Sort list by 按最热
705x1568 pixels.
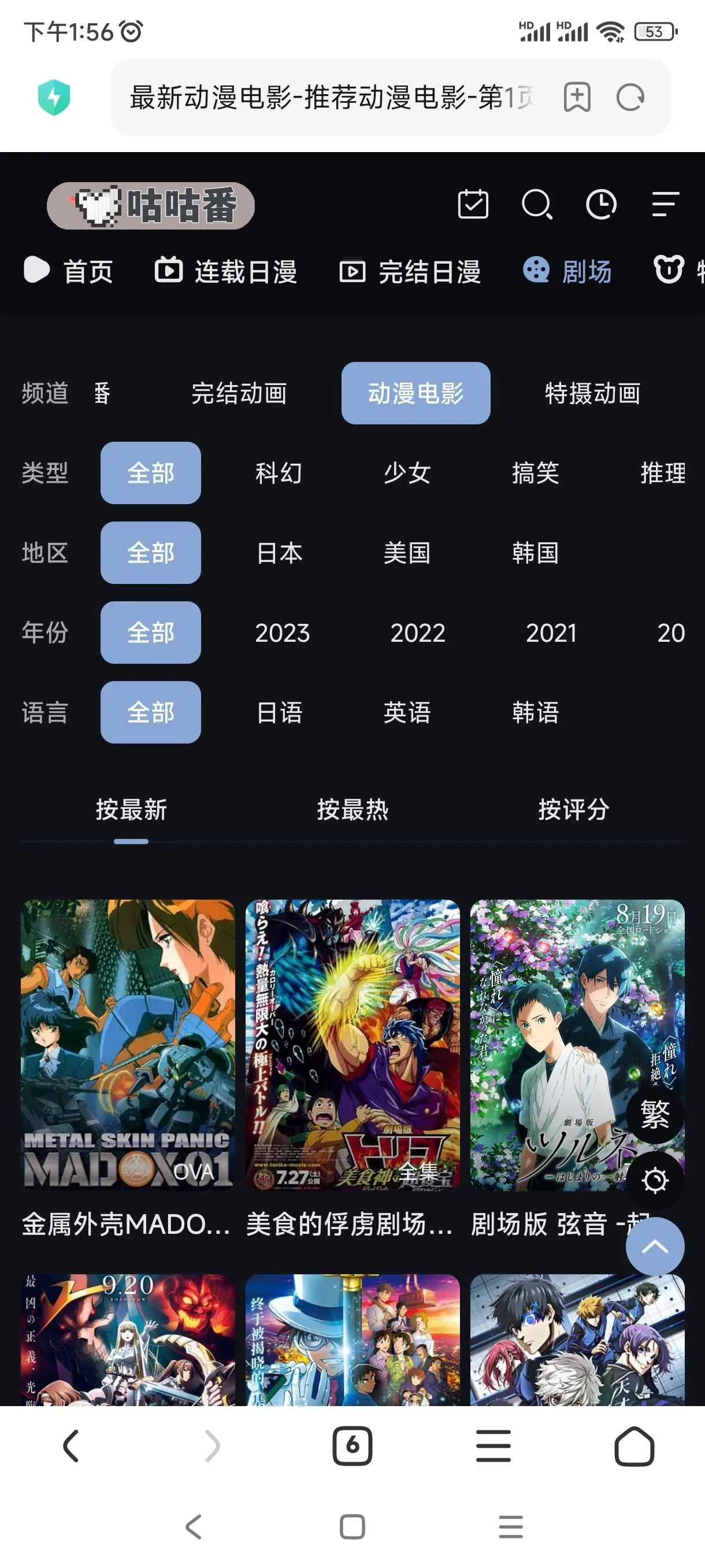pyautogui.click(x=352, y=809)
